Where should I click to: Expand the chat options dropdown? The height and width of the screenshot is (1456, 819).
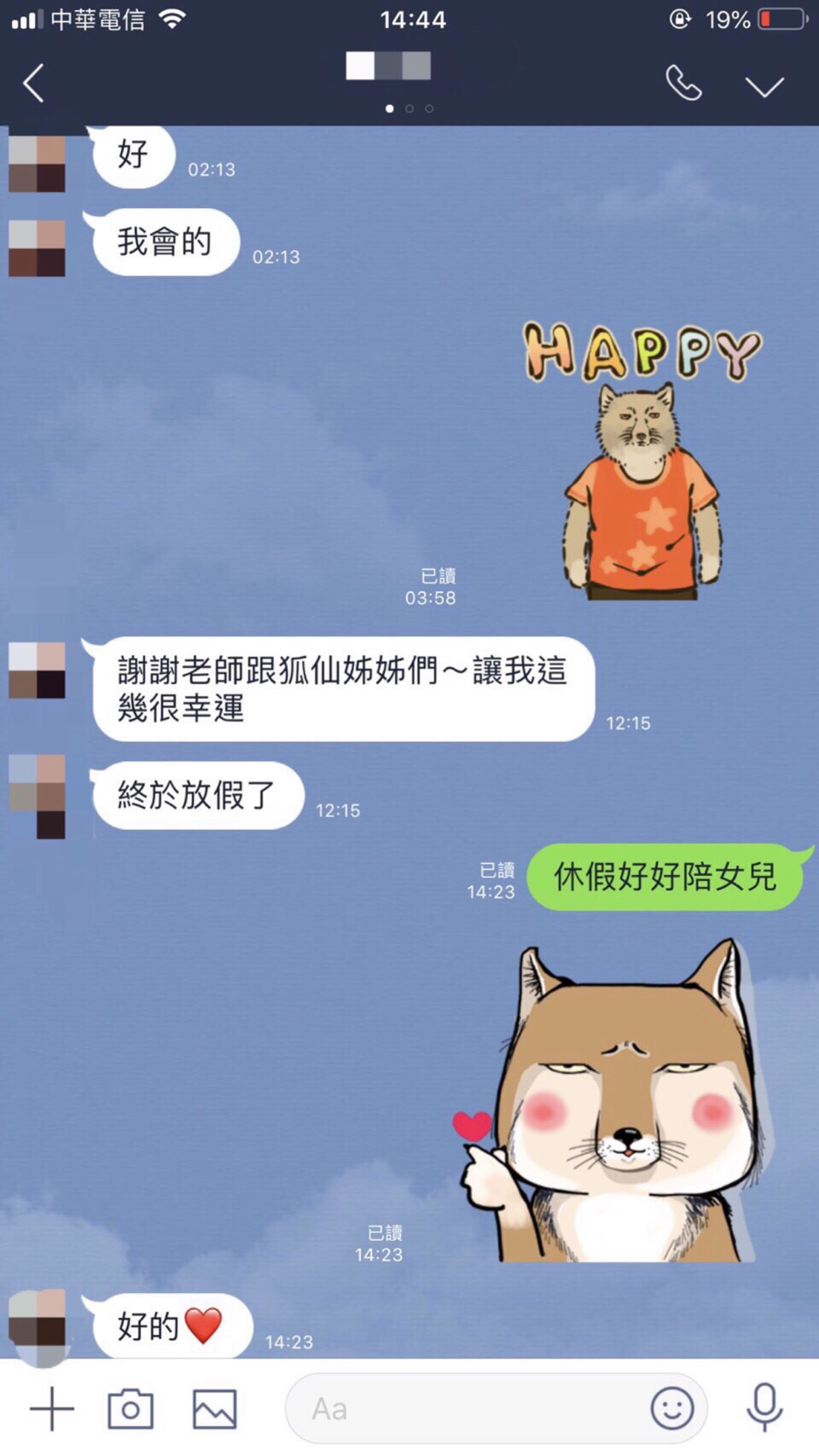pyautogui.click(x=764, y=86)
